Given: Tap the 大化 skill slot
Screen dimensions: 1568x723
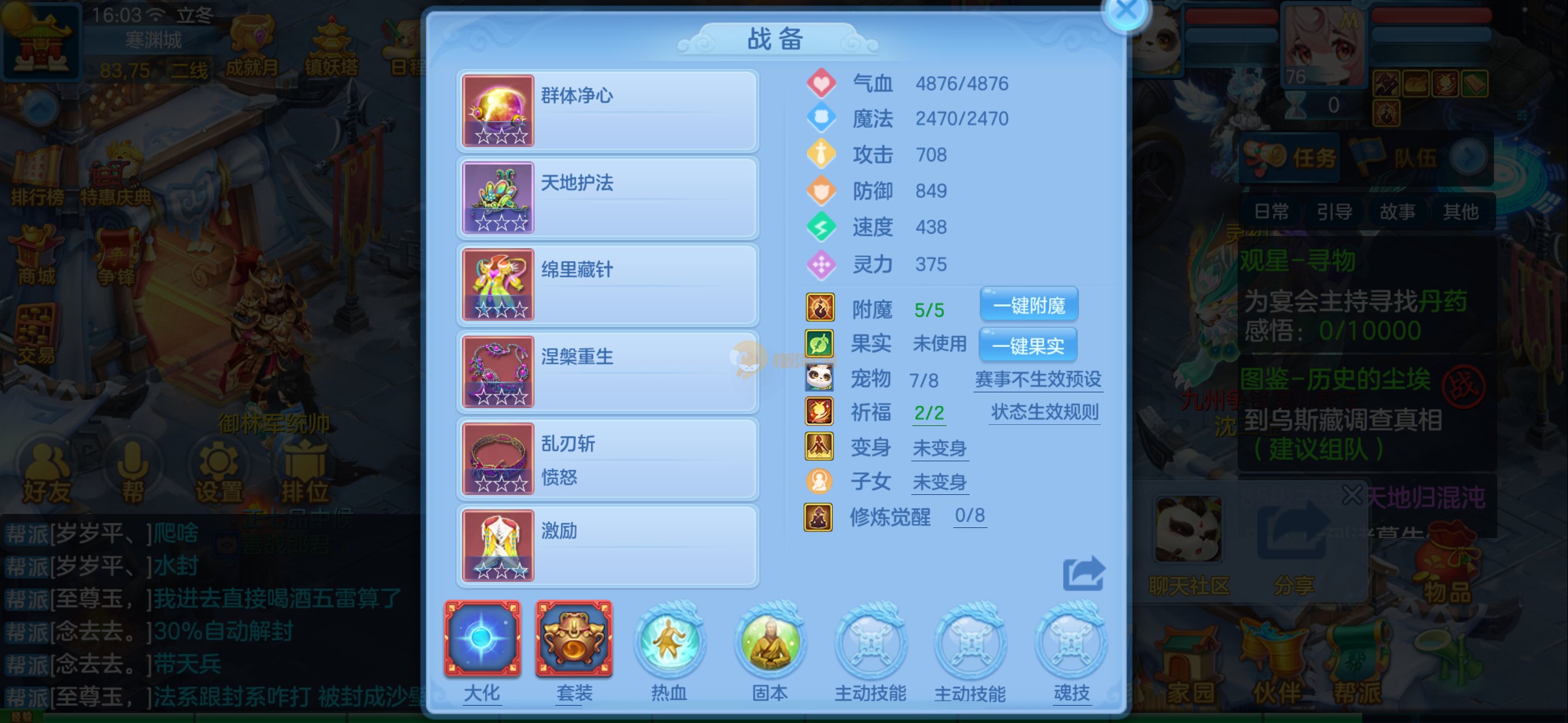Looking at the screenshot, I should [482, 639].
